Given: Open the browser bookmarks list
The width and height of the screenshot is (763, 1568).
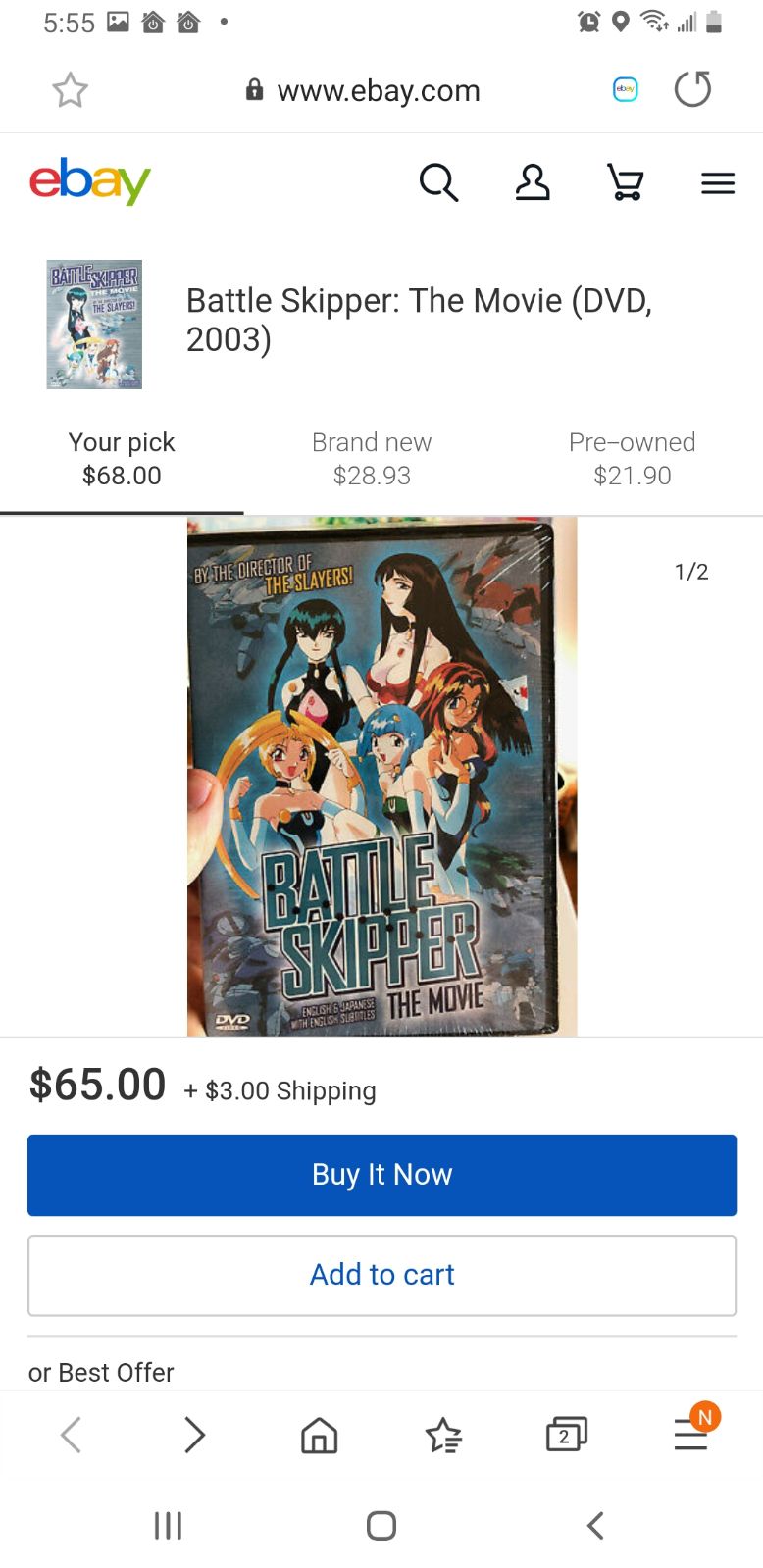Looking at the screenshot, I should pyautogui.click(x=443, y=1436).
